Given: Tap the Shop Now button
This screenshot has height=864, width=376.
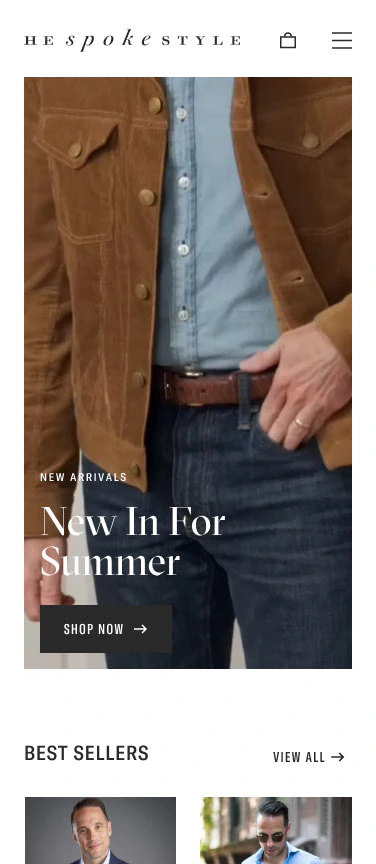Looking at the screenshot, I should tap(106, 629).
